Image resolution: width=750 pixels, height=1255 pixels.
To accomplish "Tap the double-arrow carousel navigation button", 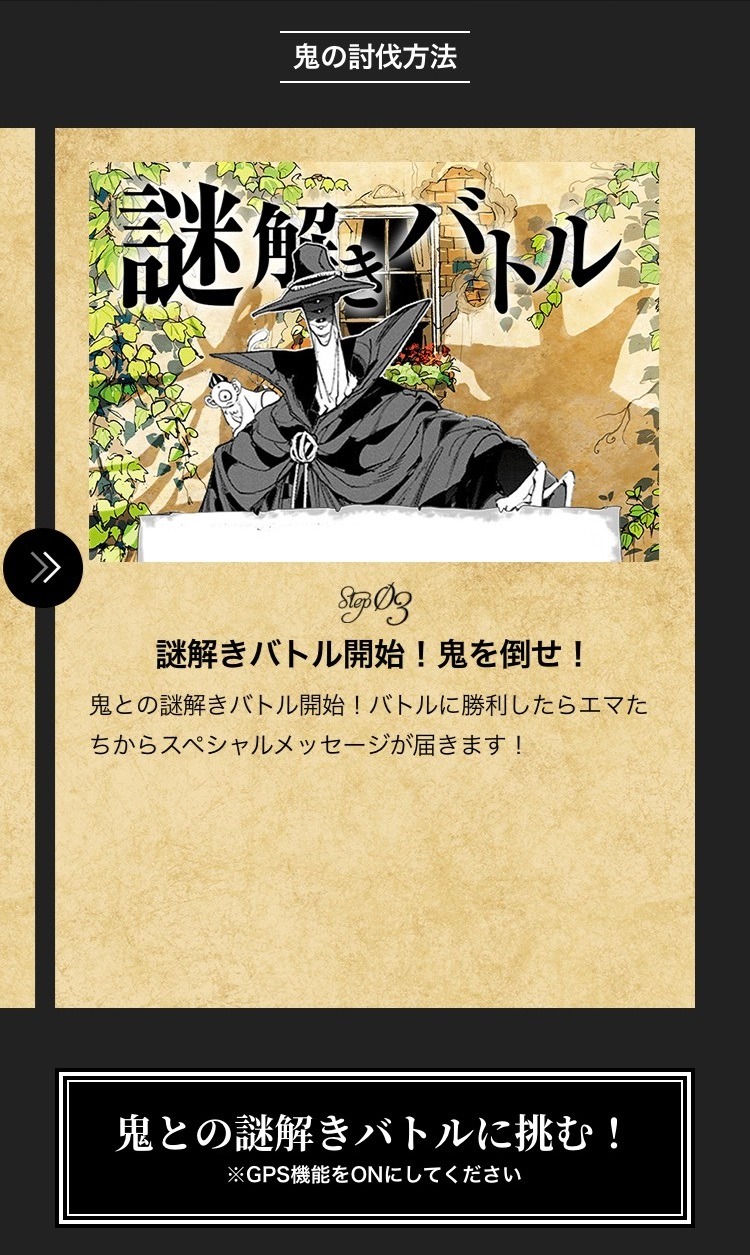I will [43, 568].
